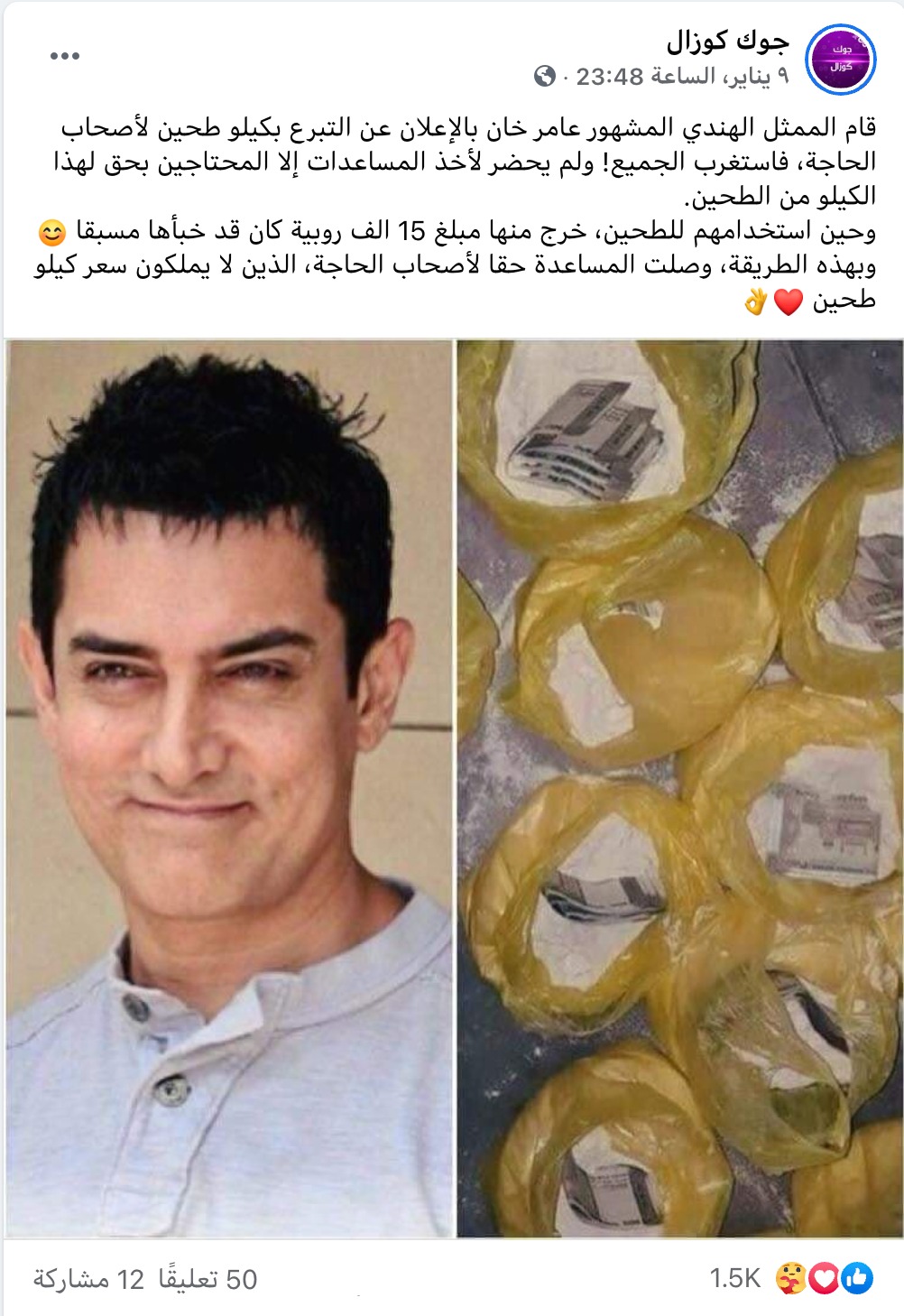904x1316 pixels.
Task: Open the جوك كوزال page profile picture
Action: pos(841,60)
